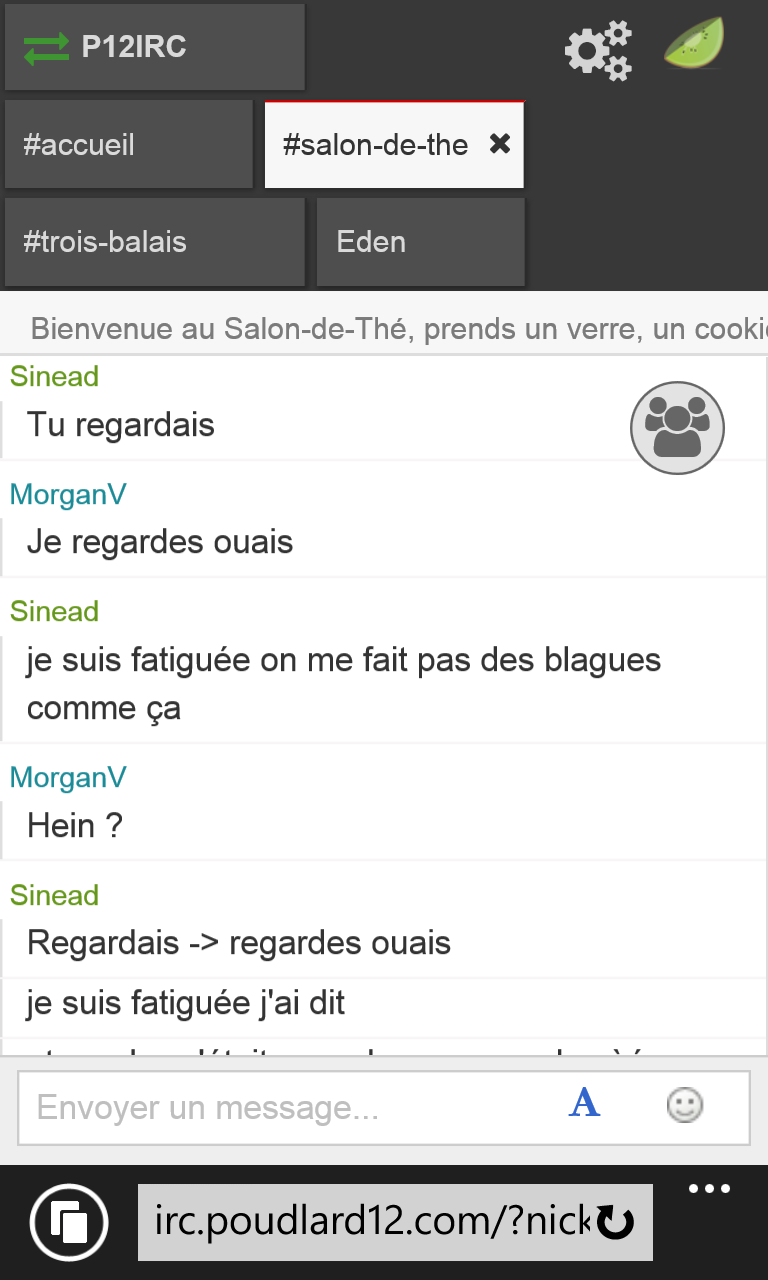768x1280 pixels.
Task: Open the settings gears icon
Action: click(x=598, y=49)
